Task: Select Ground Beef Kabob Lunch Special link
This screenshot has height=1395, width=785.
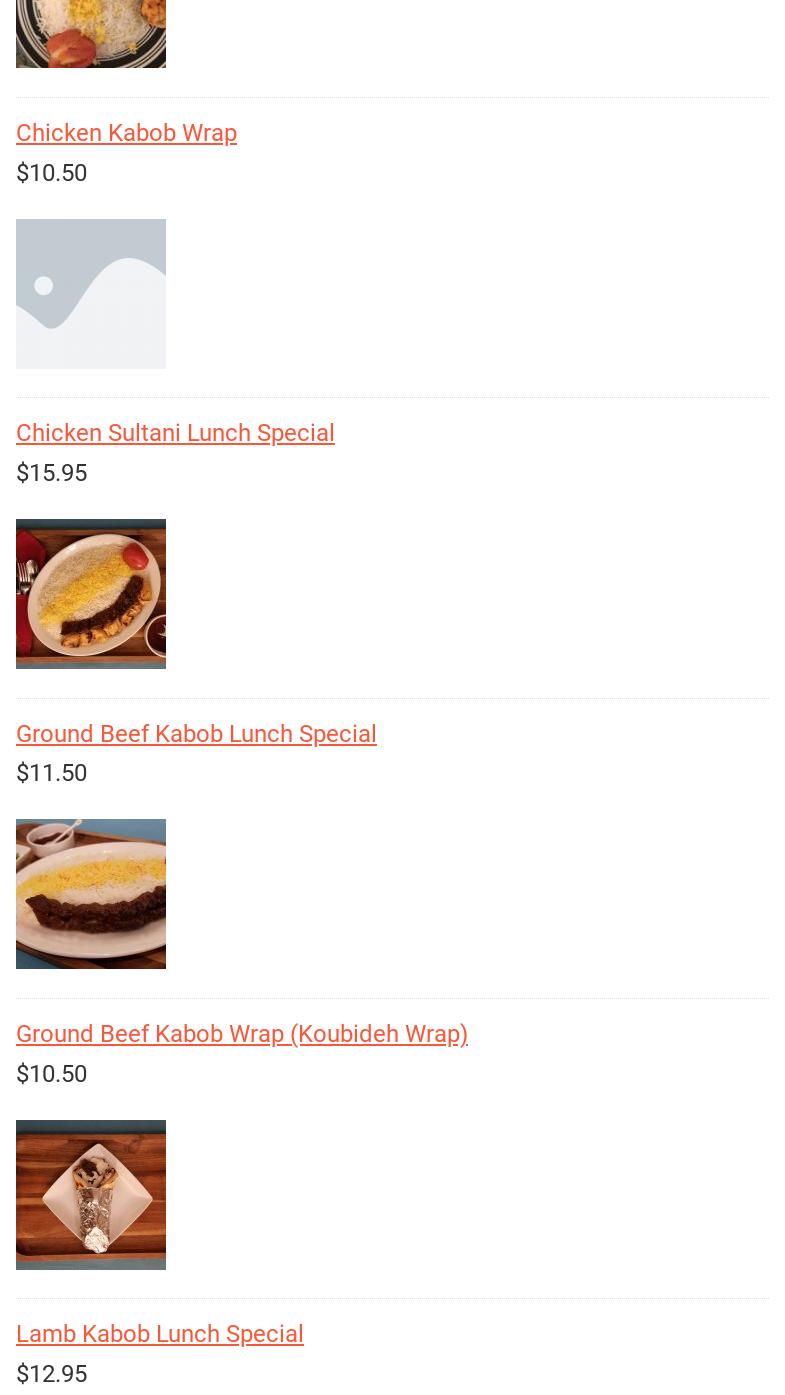Action: point(196,734)
